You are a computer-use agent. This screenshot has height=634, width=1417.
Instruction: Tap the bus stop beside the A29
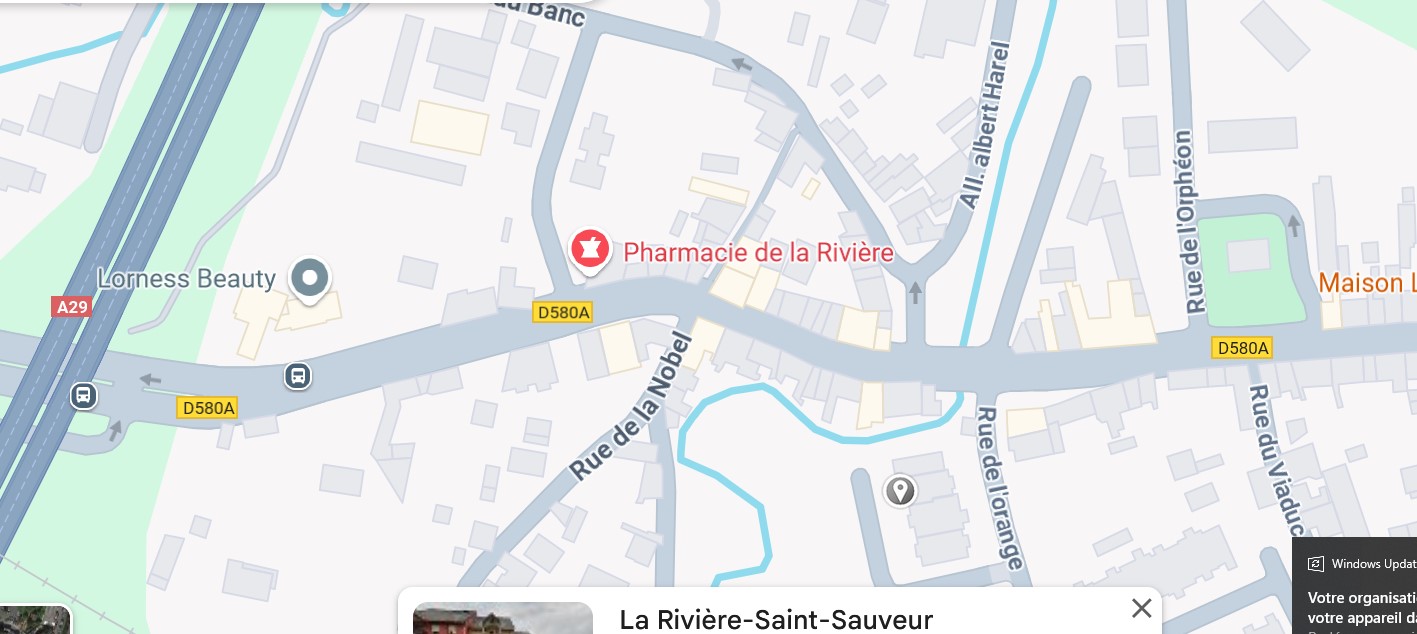(84, 395)
